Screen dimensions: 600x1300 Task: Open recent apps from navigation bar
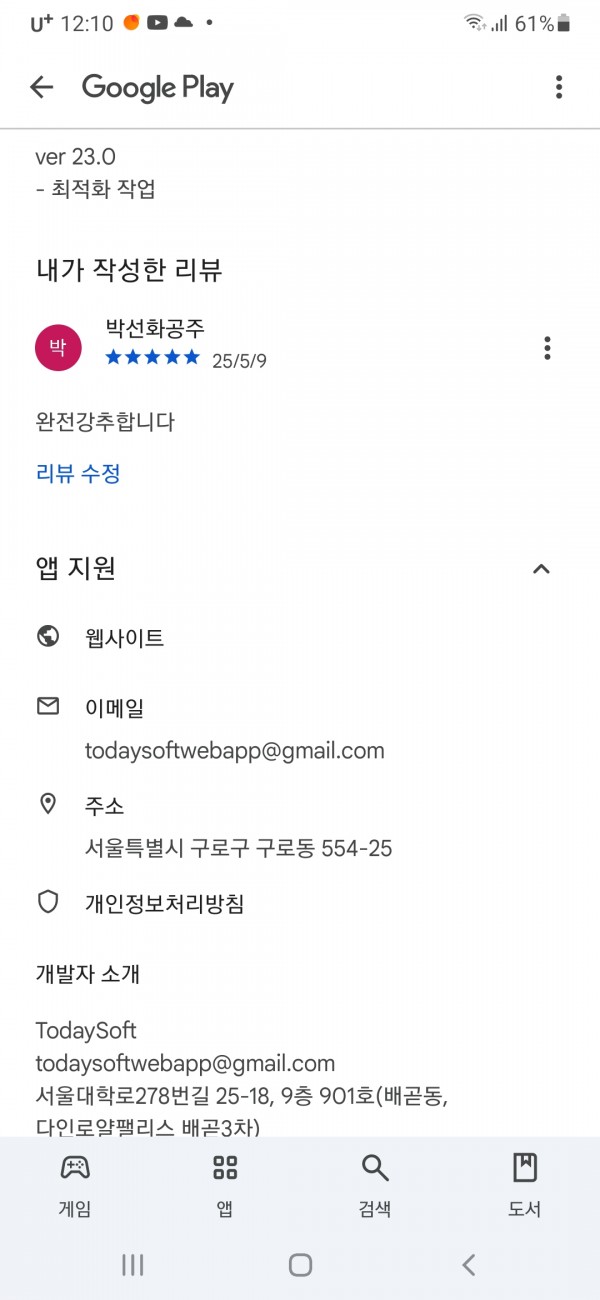tap(132, 1265)
